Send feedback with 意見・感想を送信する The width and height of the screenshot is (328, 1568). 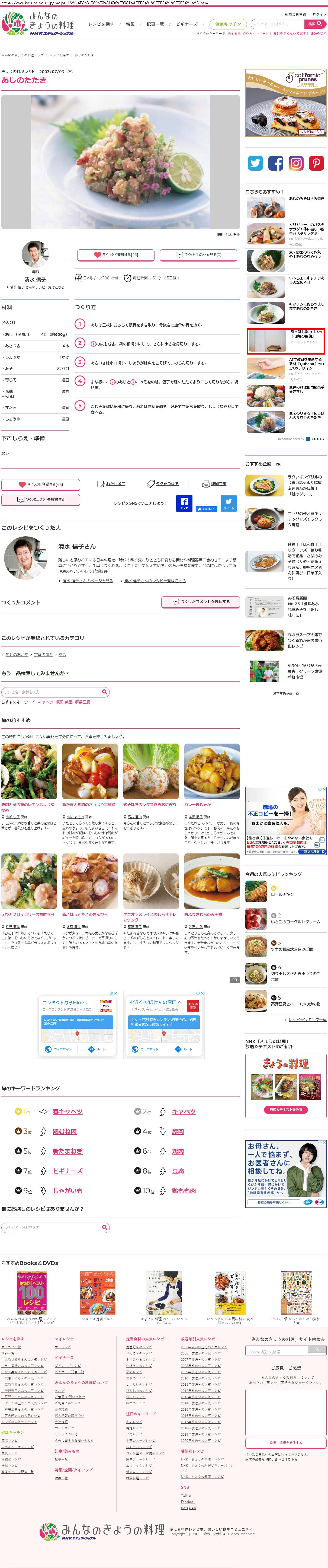pyautogui.click(x=285, y=1443)
